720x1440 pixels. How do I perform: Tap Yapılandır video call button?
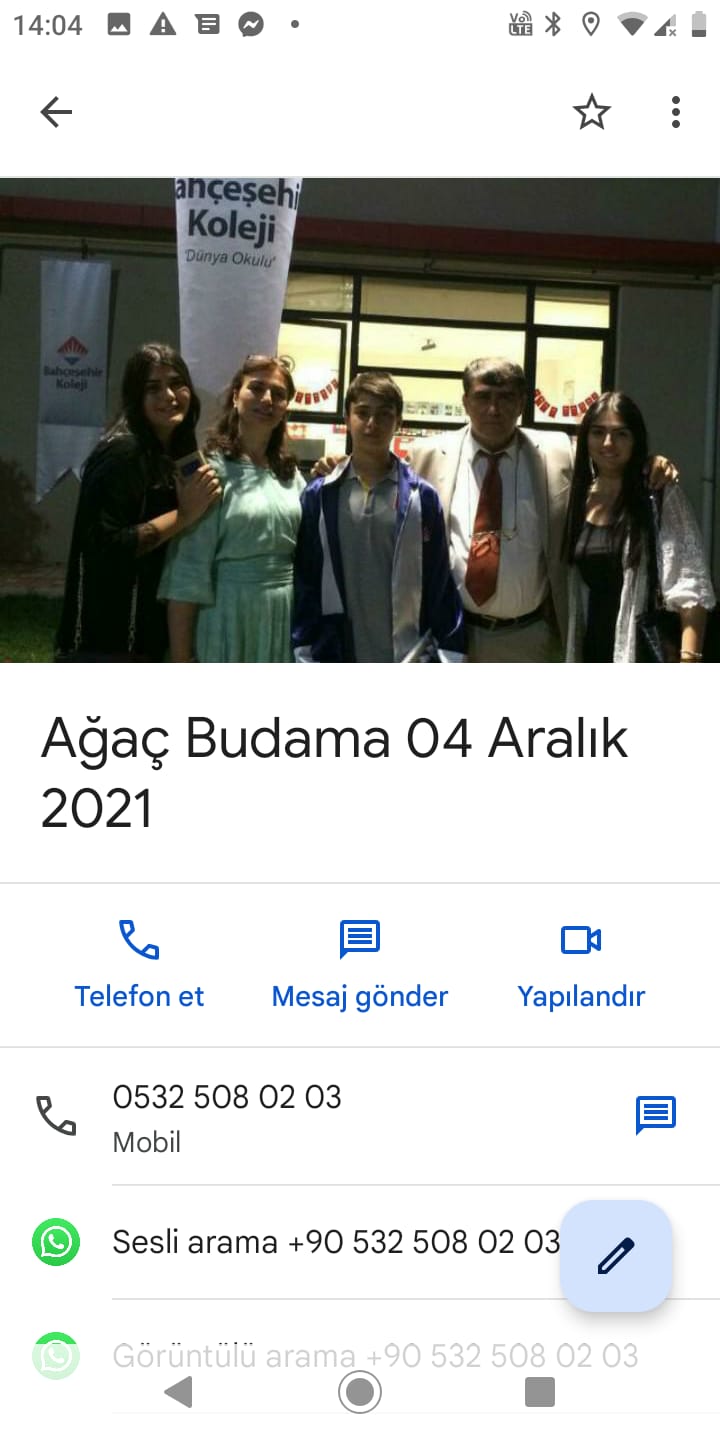click(x=581, y=965)
